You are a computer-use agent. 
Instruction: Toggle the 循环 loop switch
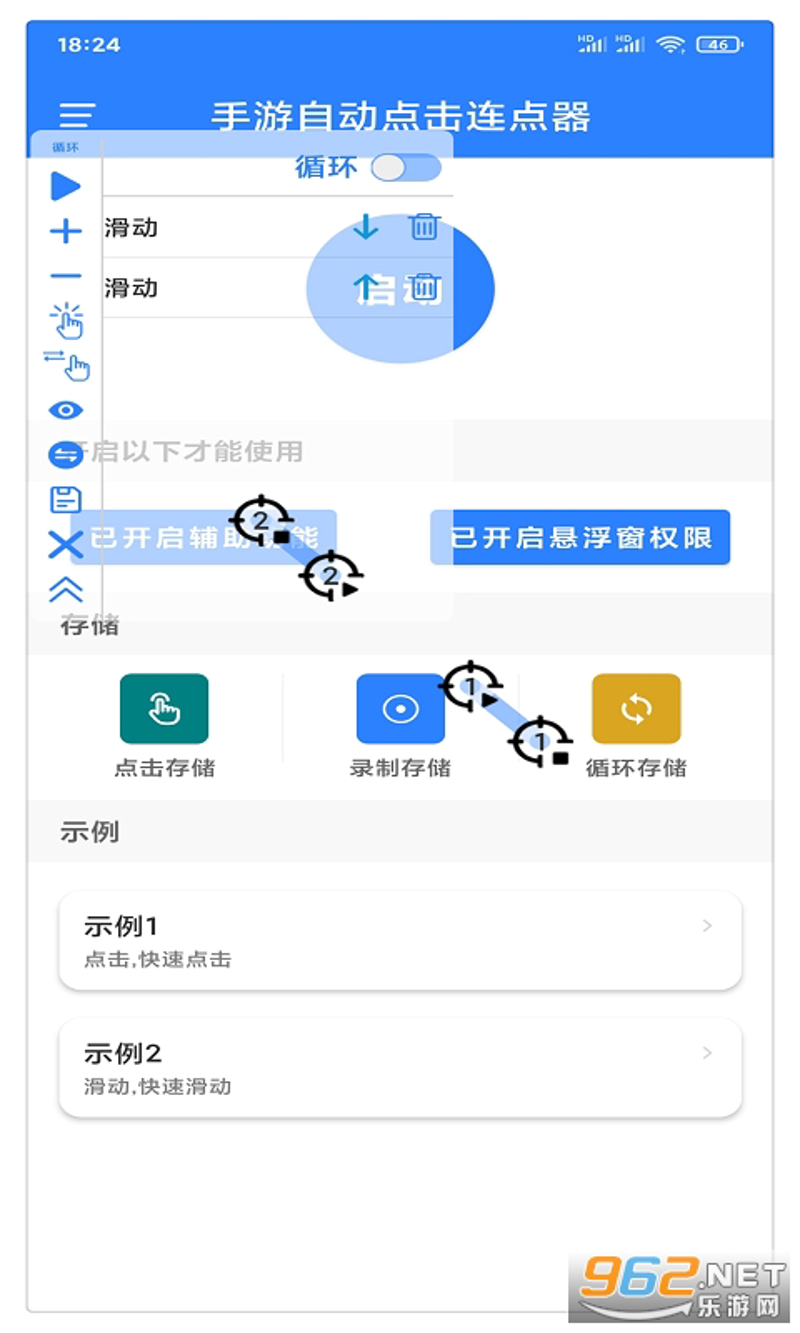point(406,168)
